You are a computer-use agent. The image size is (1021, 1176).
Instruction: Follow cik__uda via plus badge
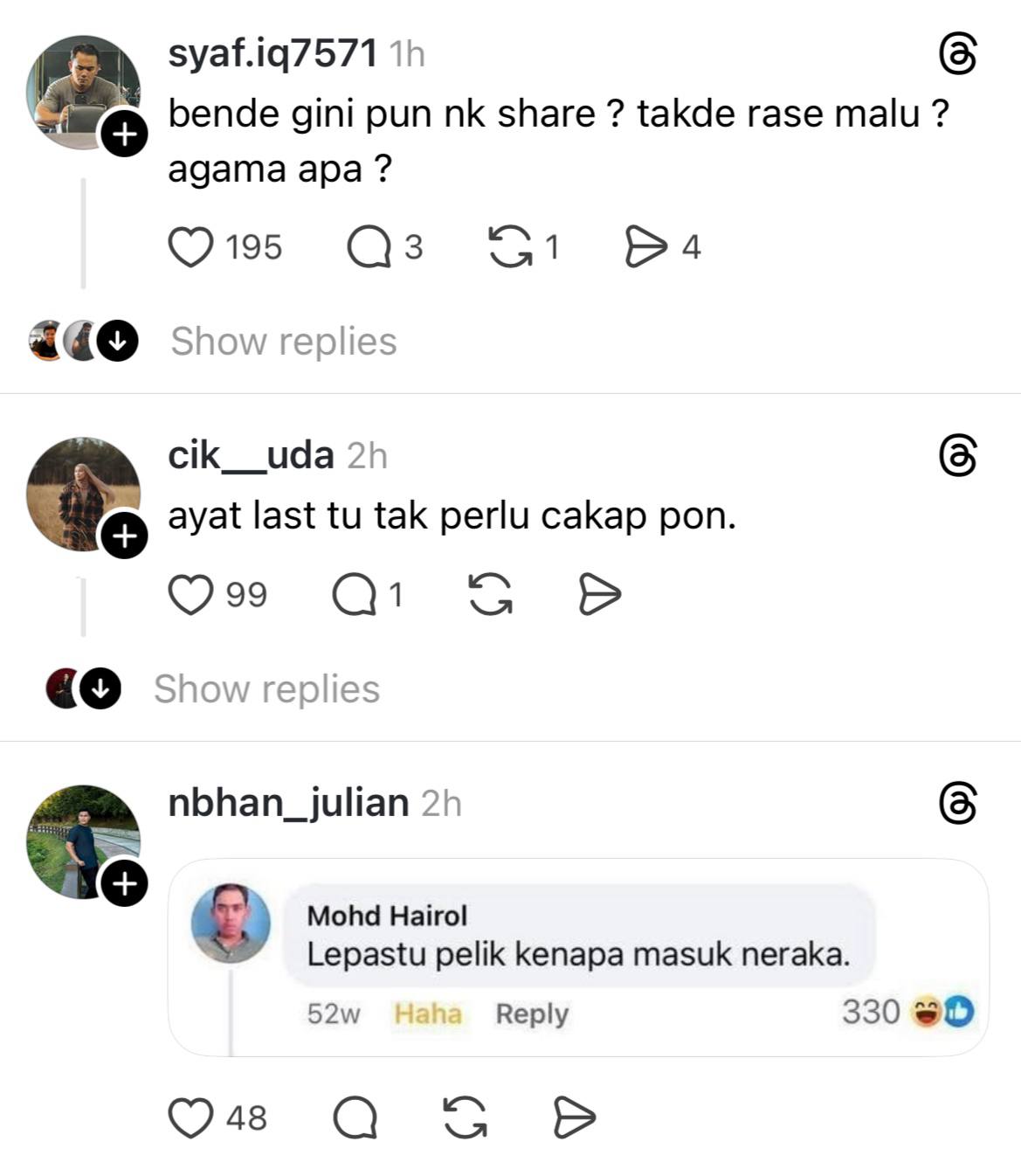coord(125,536)
